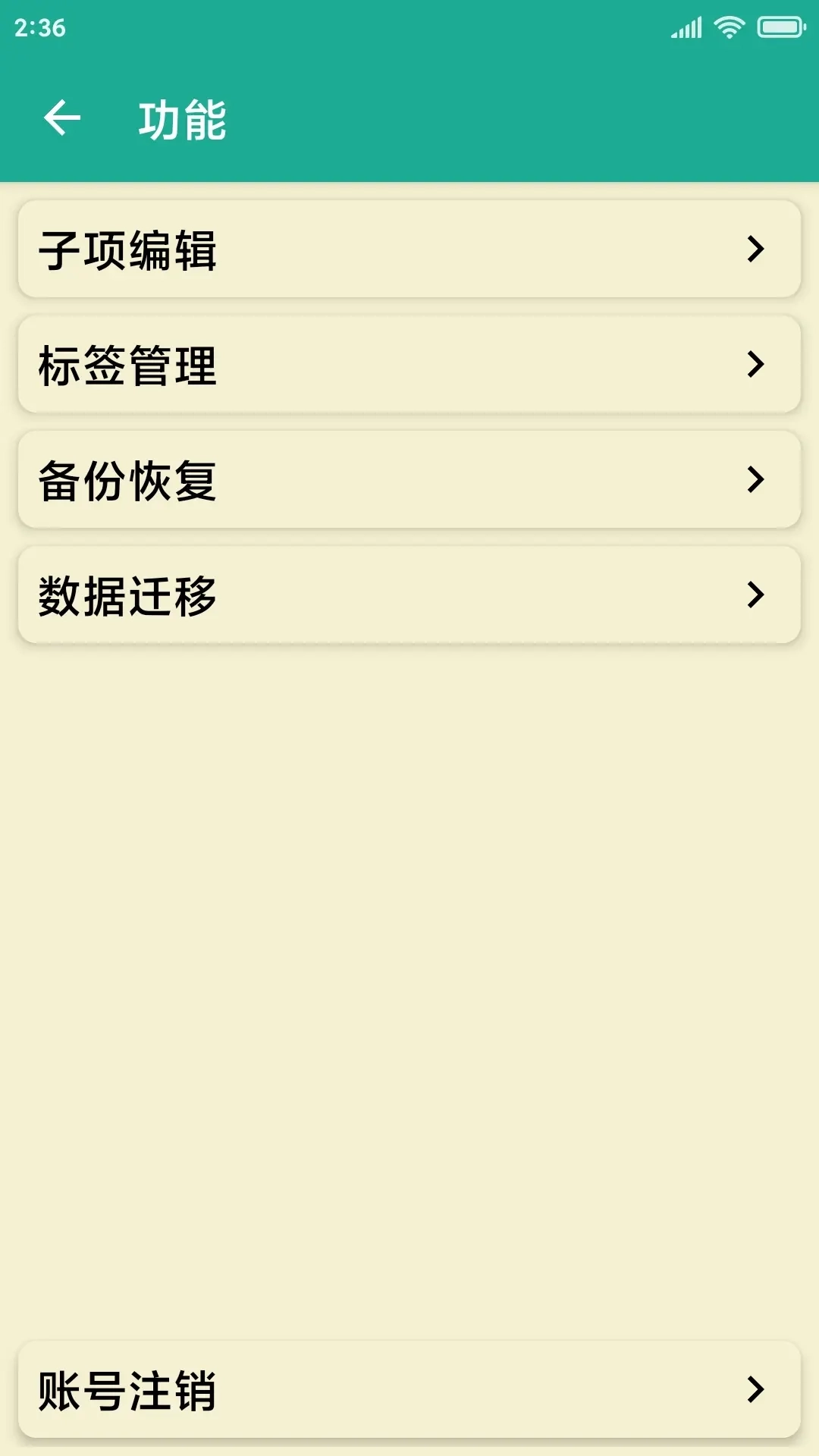Screen dimensions: 819x1456
Task: Select the 数据迁移 entry
Action: tap(409, 595)
